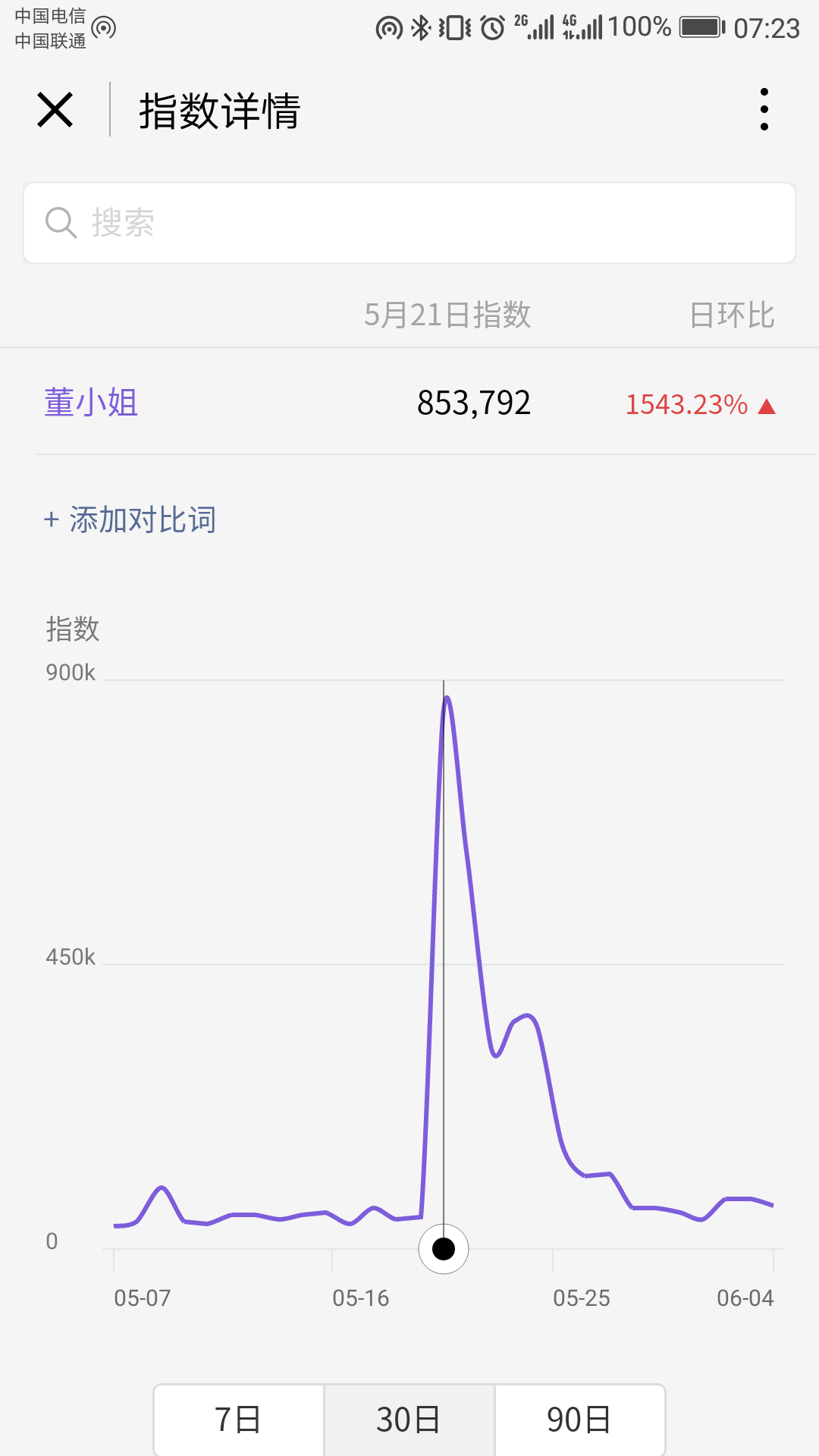Switch to the 90日 time range
Image resolution: width=819 pixels, height=1456 pixels.
click(x=580, y=1419)
